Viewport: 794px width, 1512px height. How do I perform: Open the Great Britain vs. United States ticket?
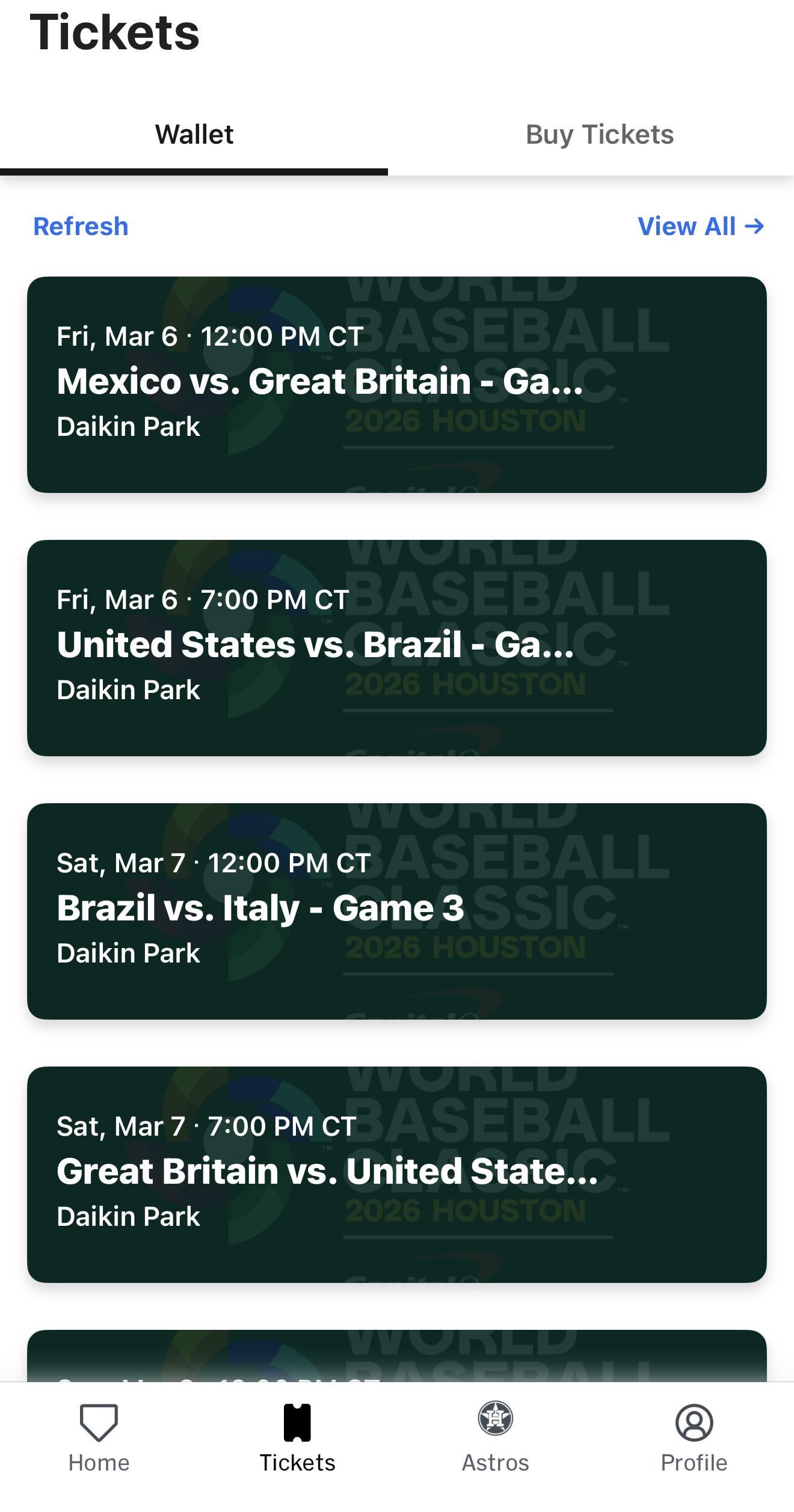397,1175
